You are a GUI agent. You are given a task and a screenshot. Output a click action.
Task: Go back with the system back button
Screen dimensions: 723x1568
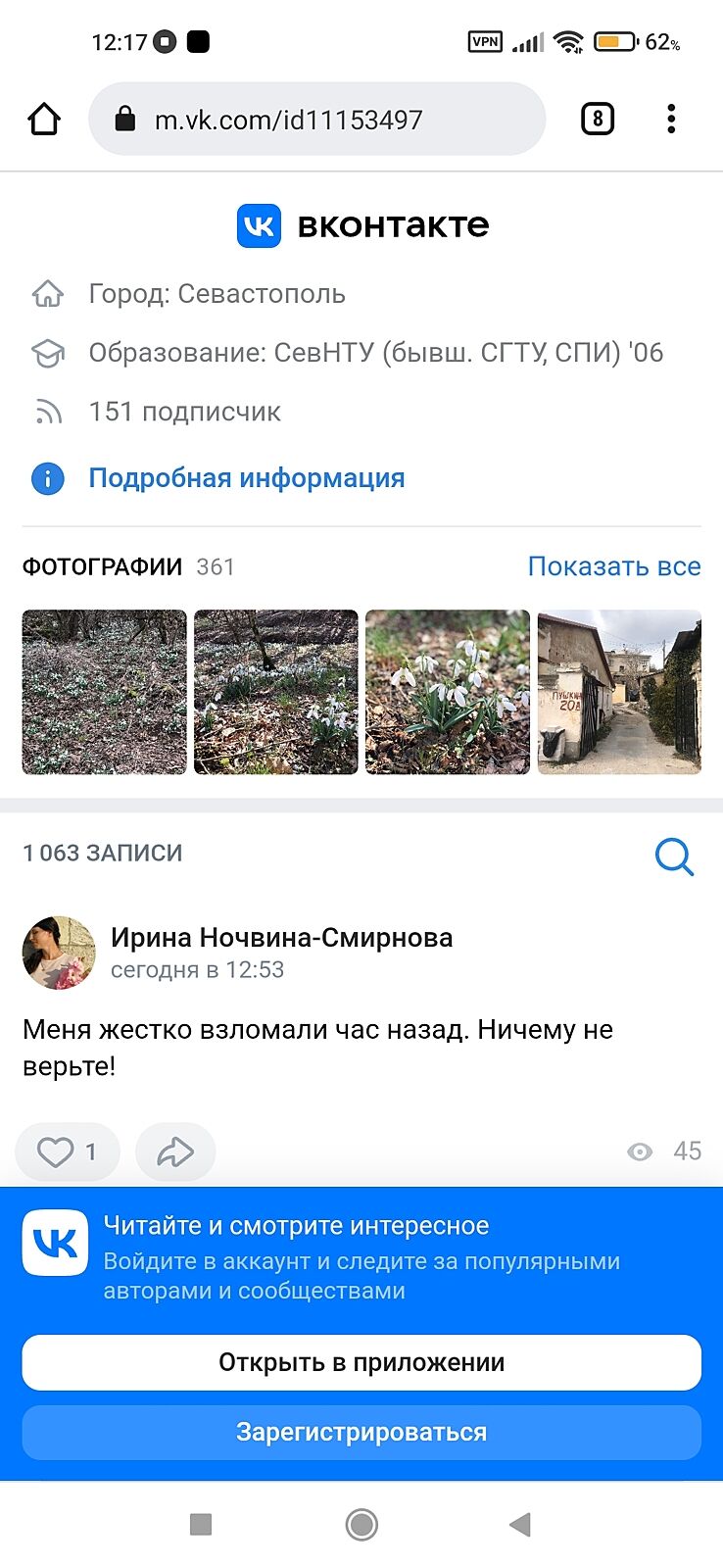pyautogui.click(x=520, y=1524)
